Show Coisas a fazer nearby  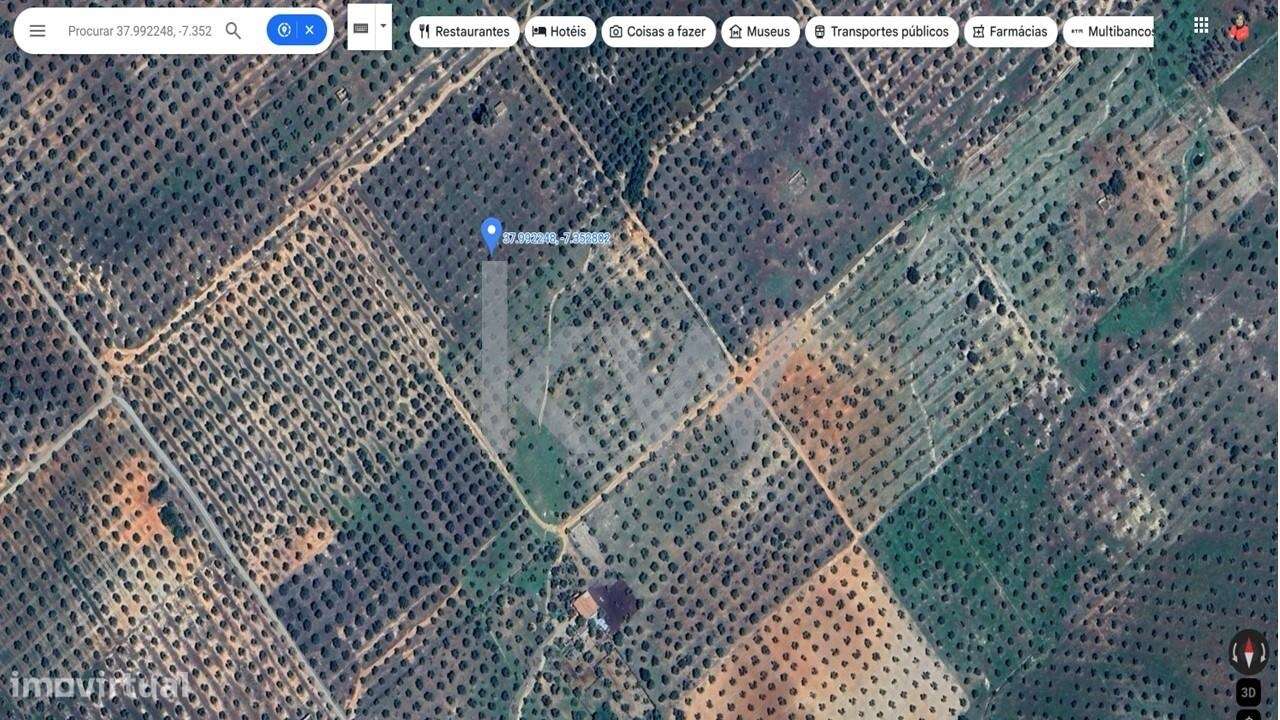658,32
